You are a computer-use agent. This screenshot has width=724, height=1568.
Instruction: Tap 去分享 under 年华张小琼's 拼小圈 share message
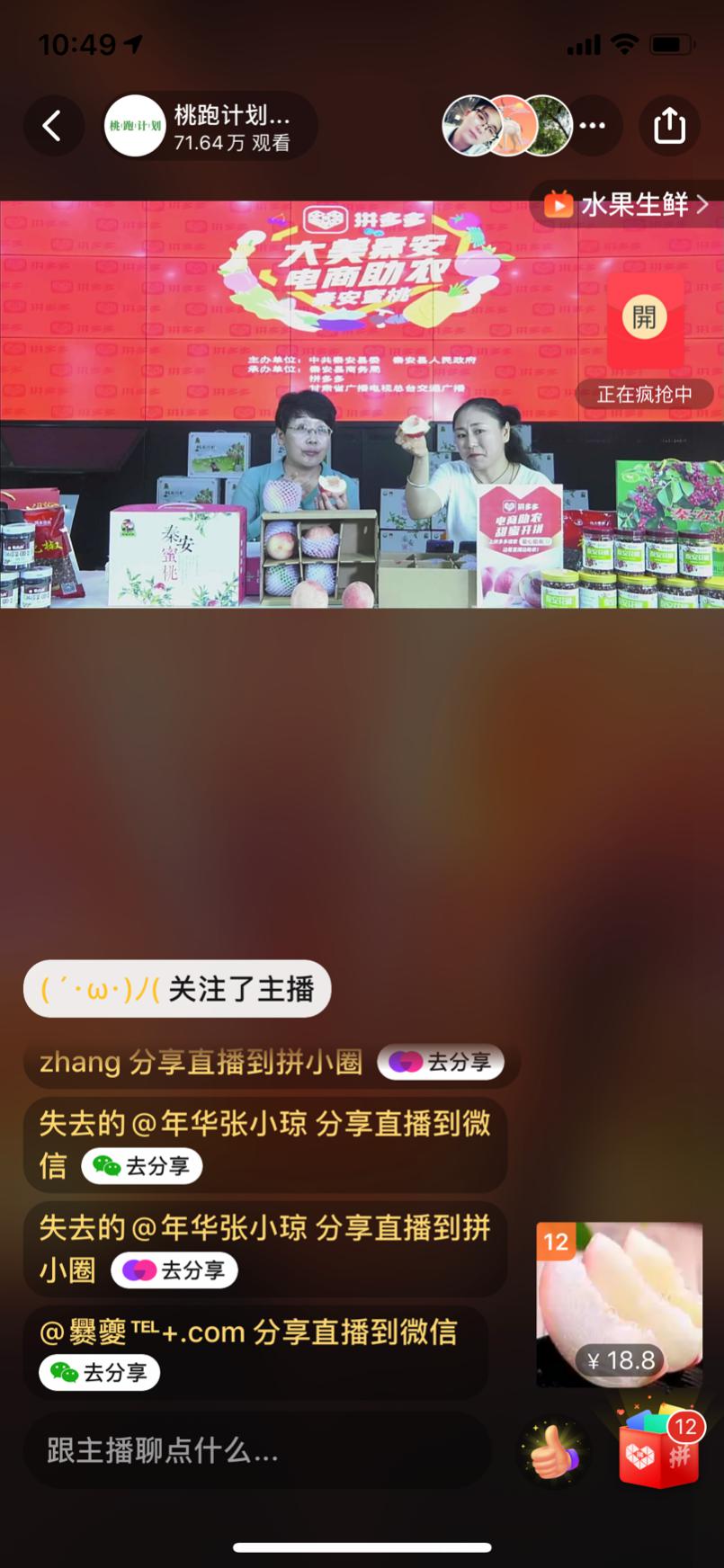(x=174, y=1270)
